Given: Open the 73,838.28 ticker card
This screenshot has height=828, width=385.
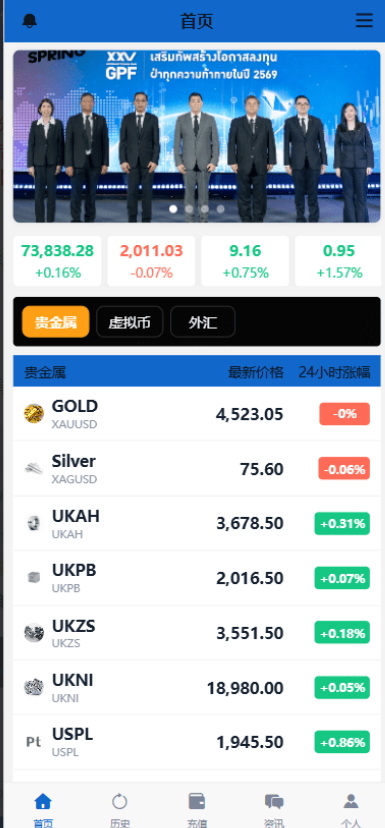Looking at the screenshot, I should pyautogui.click(x=57, y=261).
